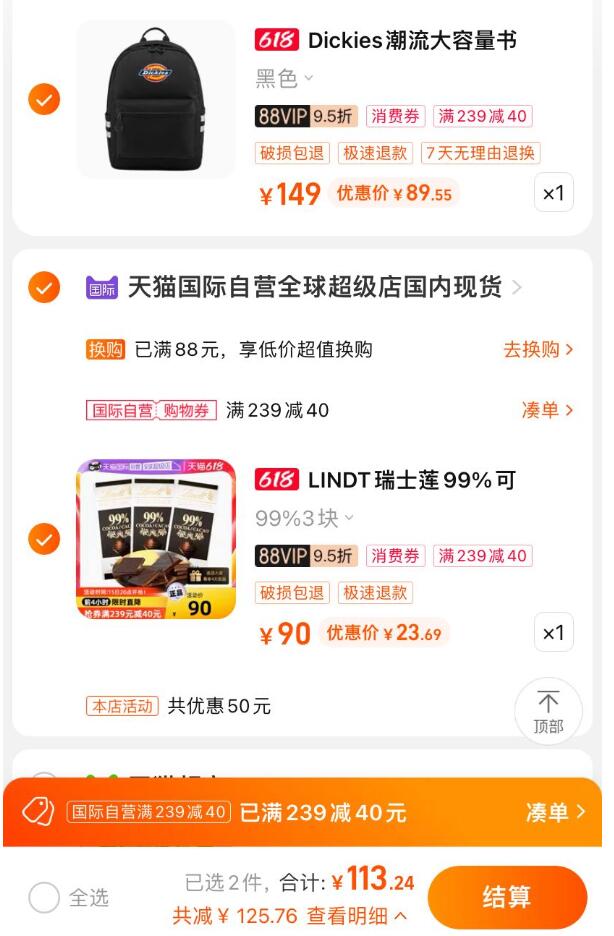The image size is (614, 936).
Task: Jump back to top with 顶部 button
Action: point(548,711)
